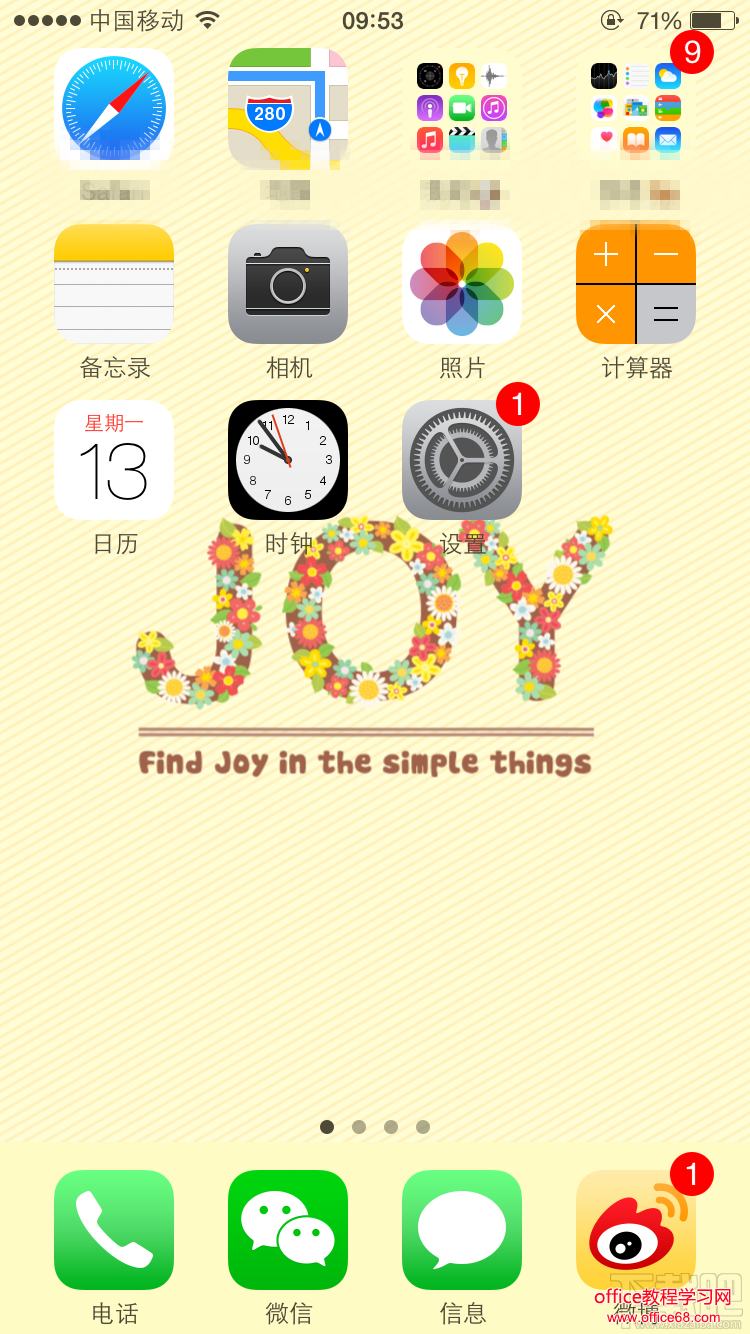This screenshot has height=1334, width=750.
Task: Open the folder showing the 9 badge
Action: [x=636, y=108]
